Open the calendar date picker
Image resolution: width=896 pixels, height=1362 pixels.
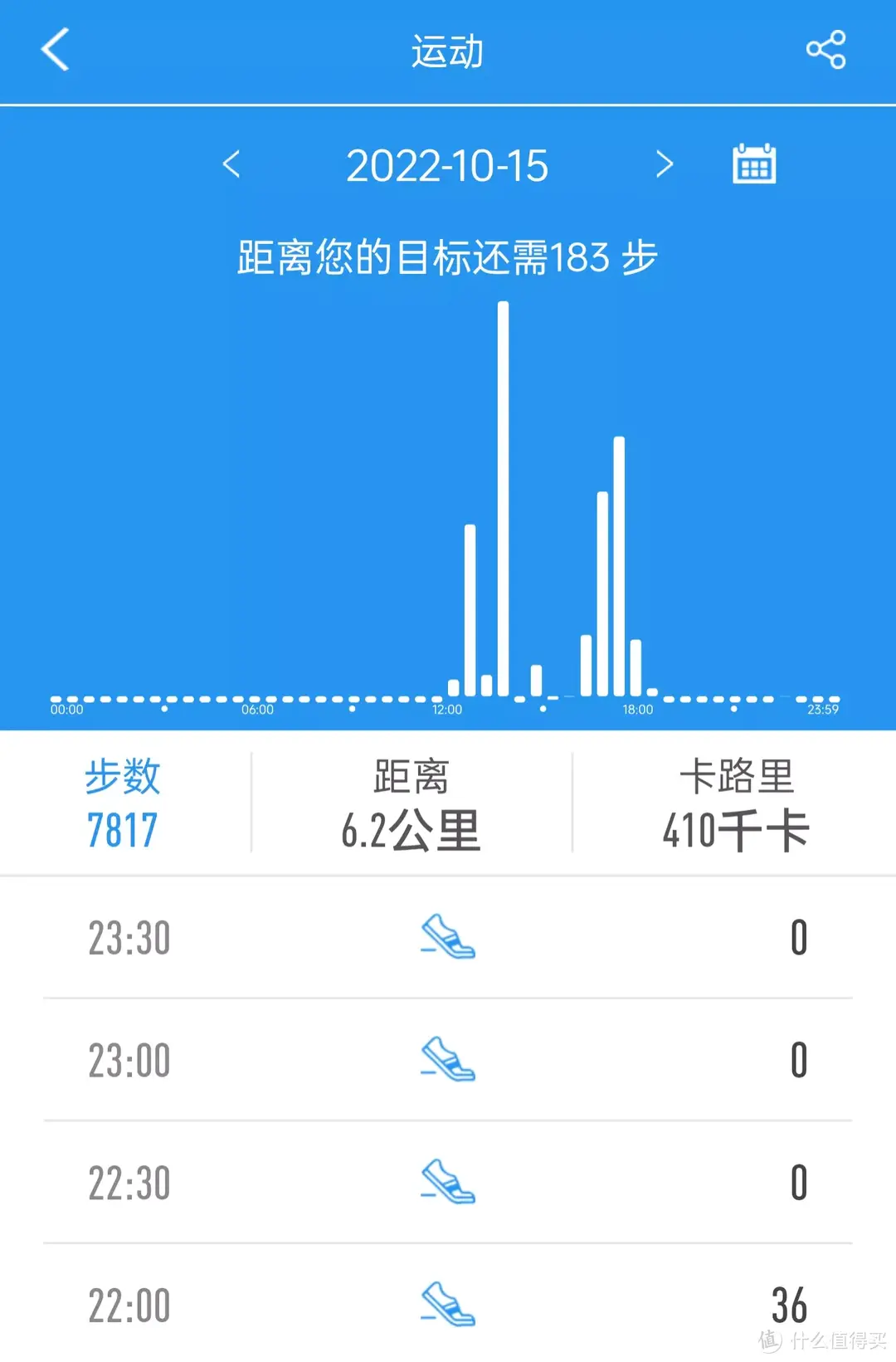[753, 164]
